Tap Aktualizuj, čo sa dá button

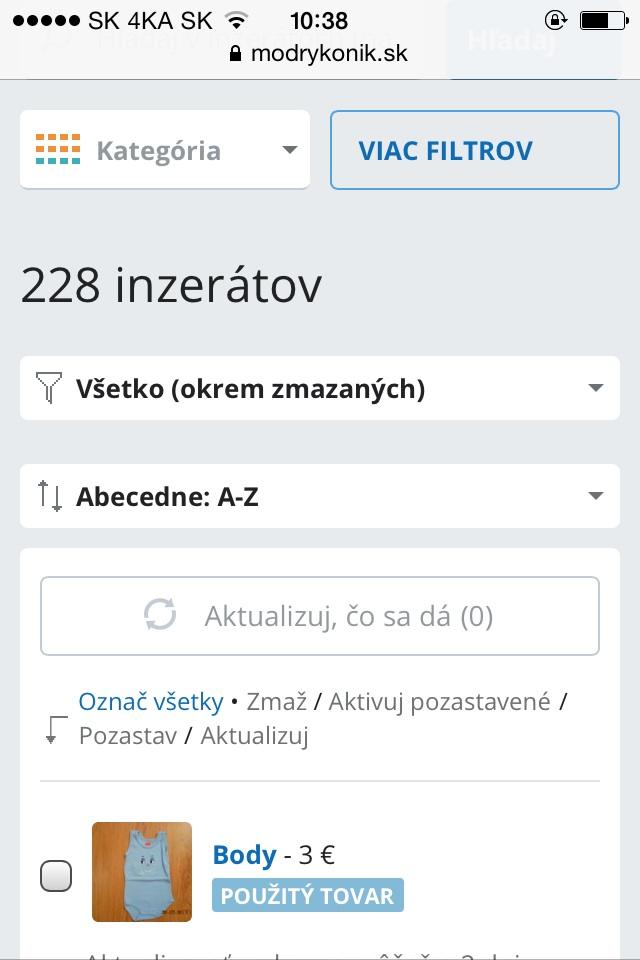click(320, 616)
